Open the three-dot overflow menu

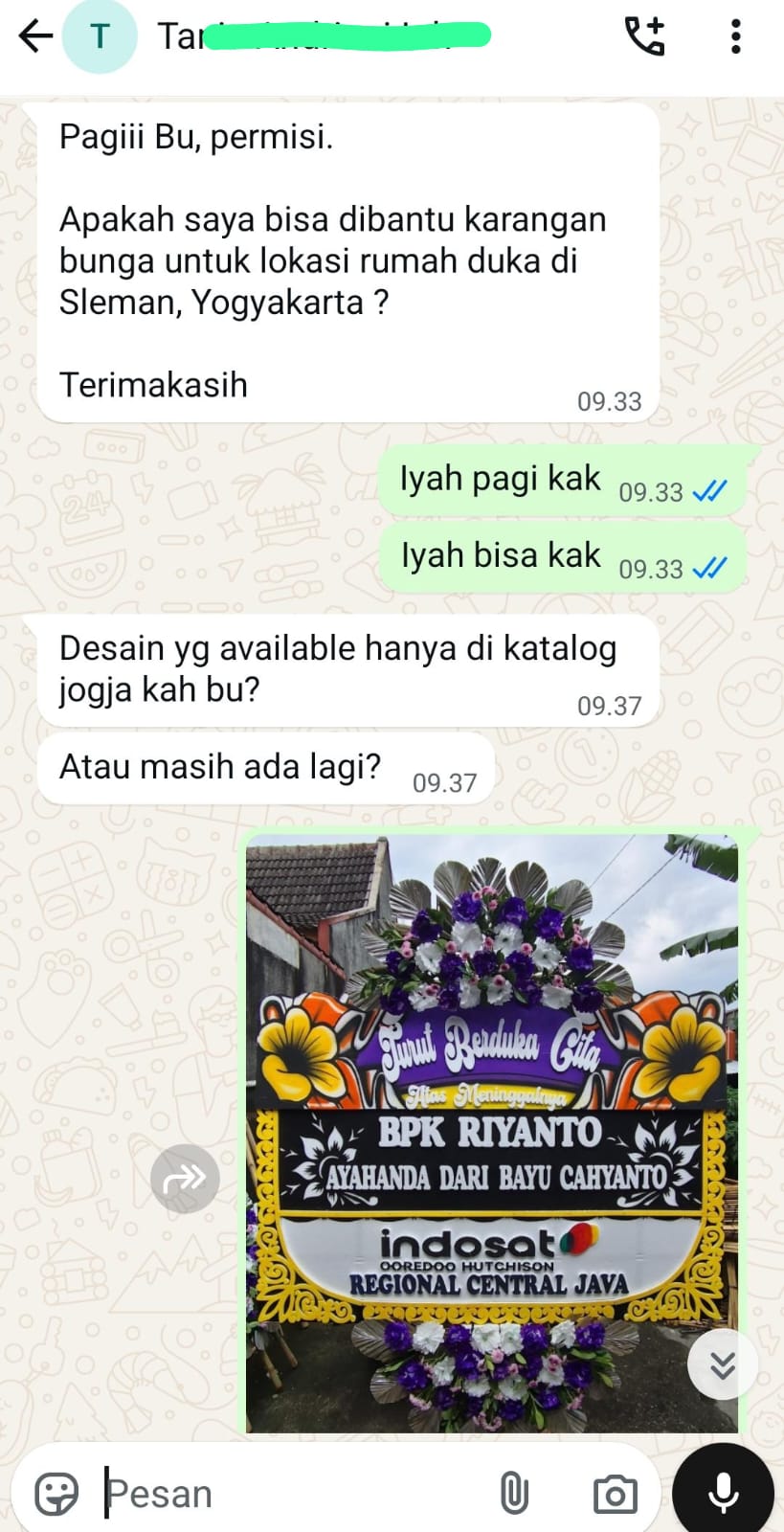735,36
